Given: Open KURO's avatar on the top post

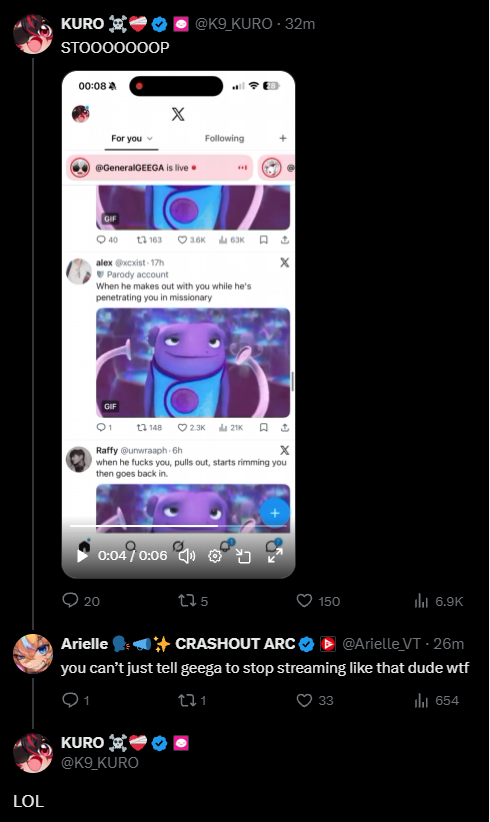Looking at the screenshot, I should [x=32, y=34].
